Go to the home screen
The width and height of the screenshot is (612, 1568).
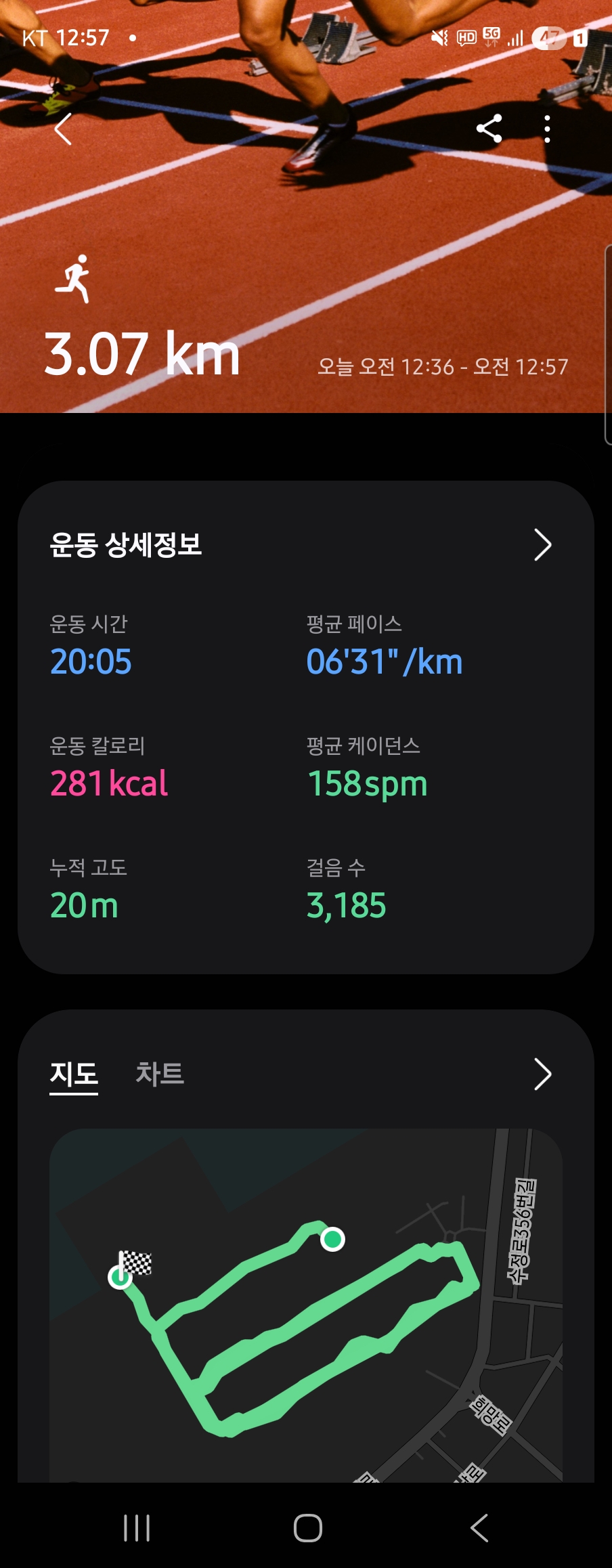307,1528
